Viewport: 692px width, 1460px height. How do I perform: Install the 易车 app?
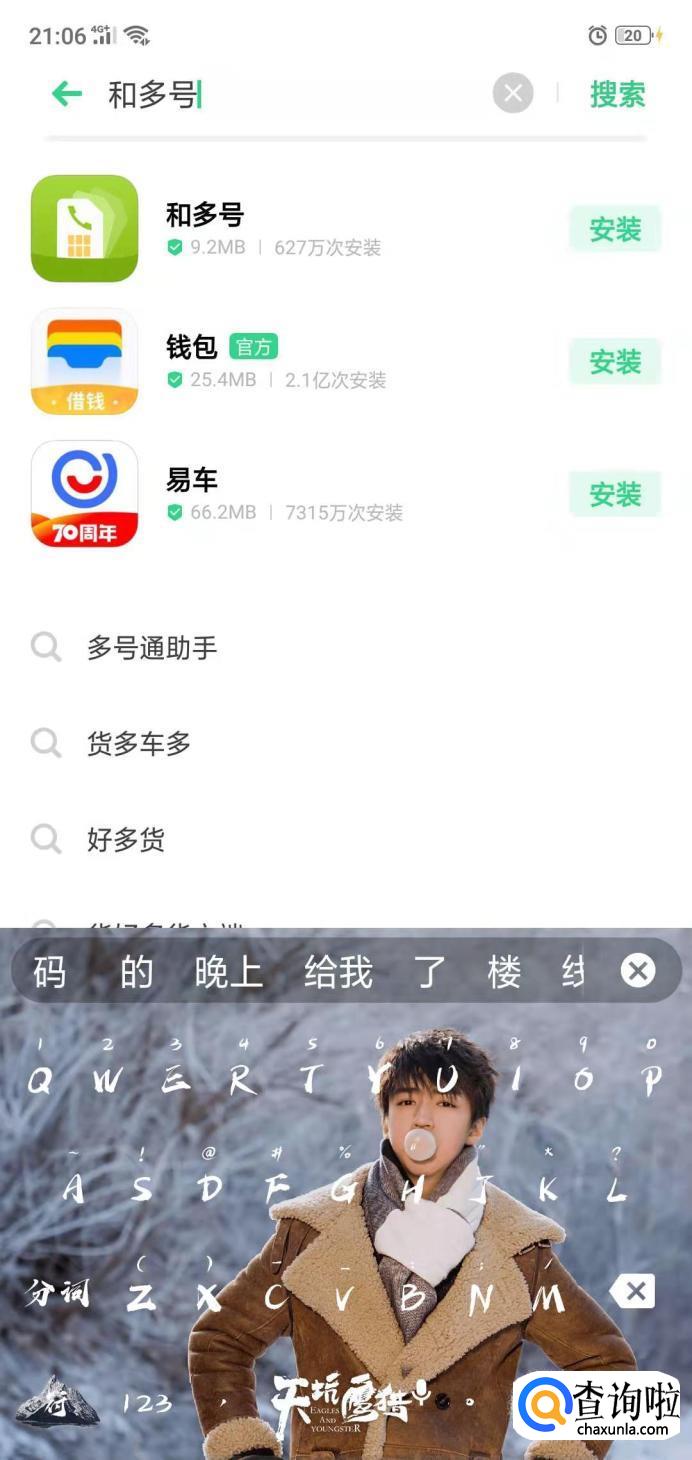tap(614, 494)
